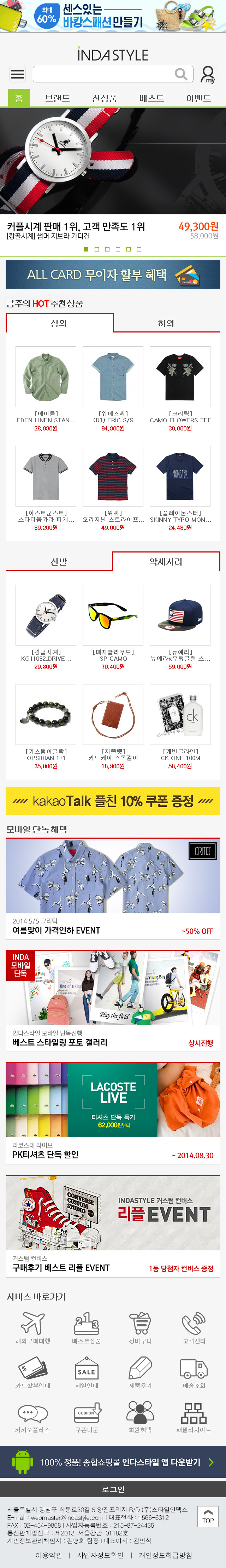Jump back up with TOP button
This screenshot has width=226, height=1568.
pyautogui.click(x=208, y=1516)
